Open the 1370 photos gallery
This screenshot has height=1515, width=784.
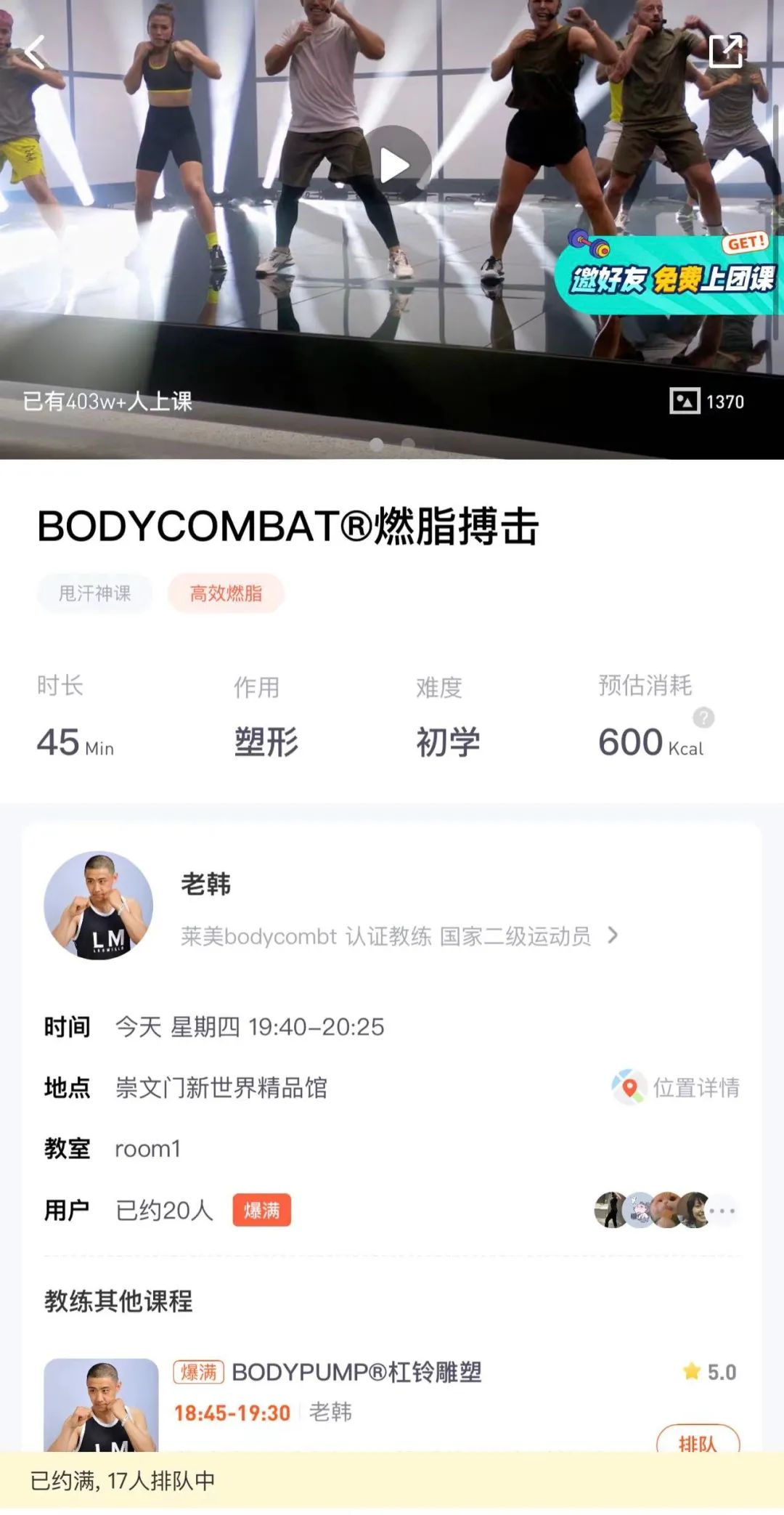tap(707, 401)
